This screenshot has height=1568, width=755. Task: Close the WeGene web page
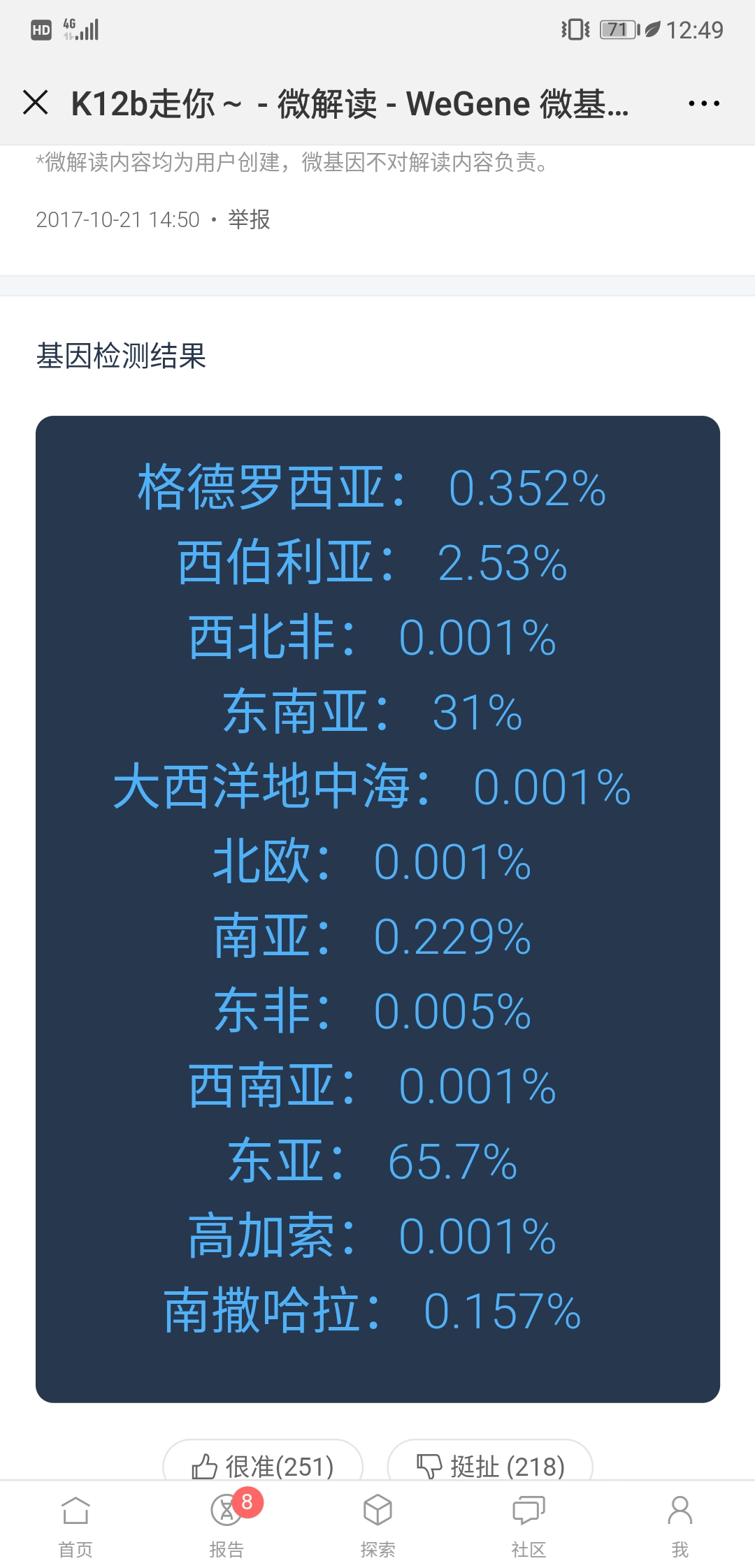click(36, 103)
